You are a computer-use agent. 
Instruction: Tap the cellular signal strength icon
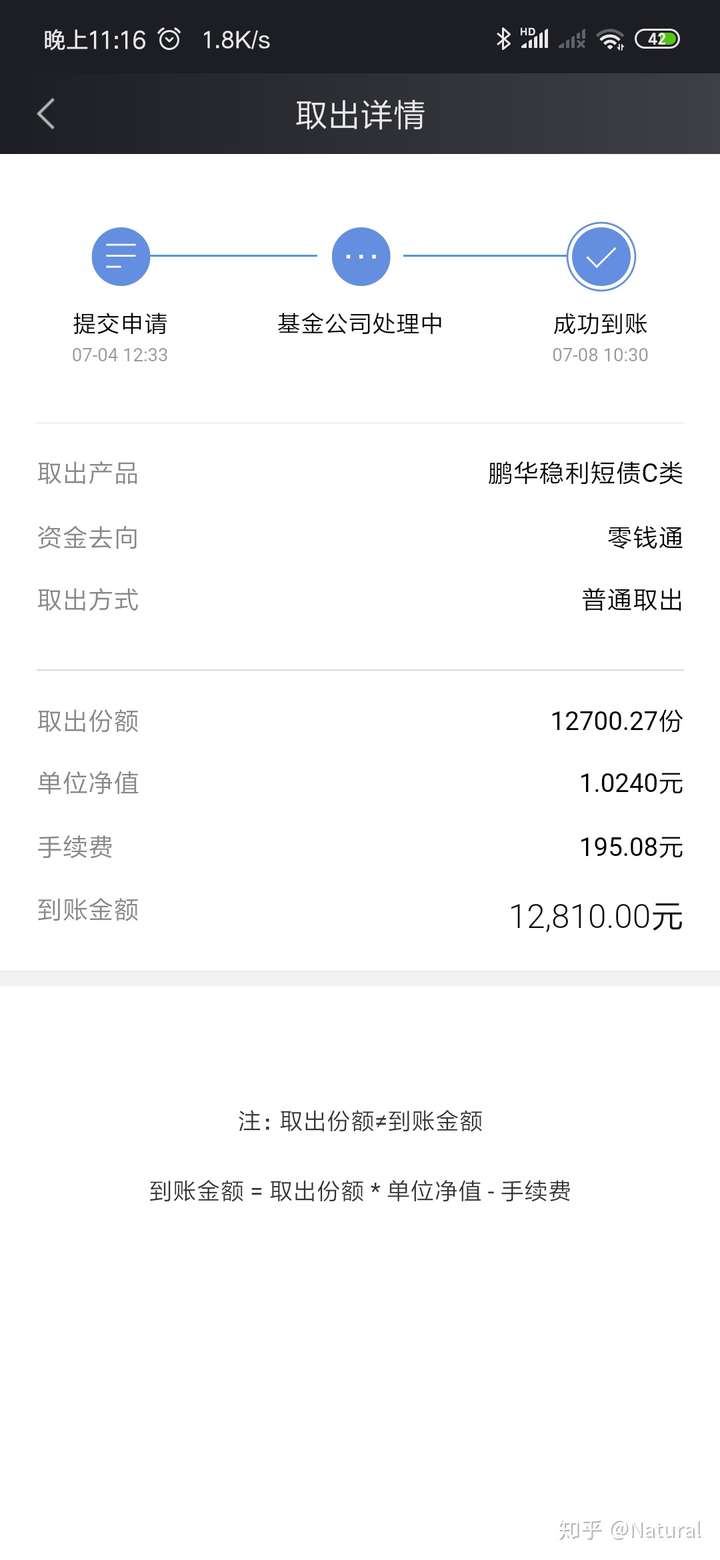tap(537, 38)
